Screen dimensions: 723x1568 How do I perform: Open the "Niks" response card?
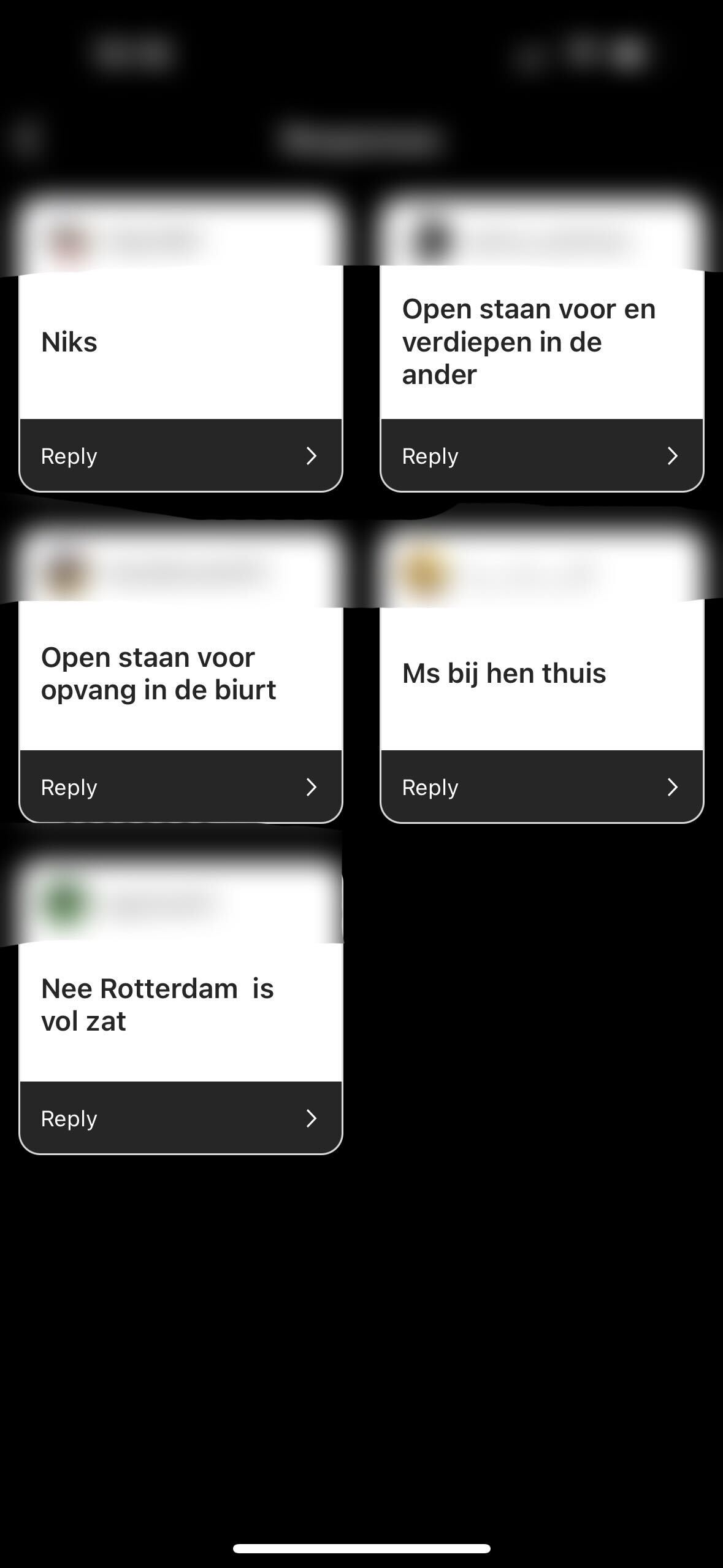(180, 342)
